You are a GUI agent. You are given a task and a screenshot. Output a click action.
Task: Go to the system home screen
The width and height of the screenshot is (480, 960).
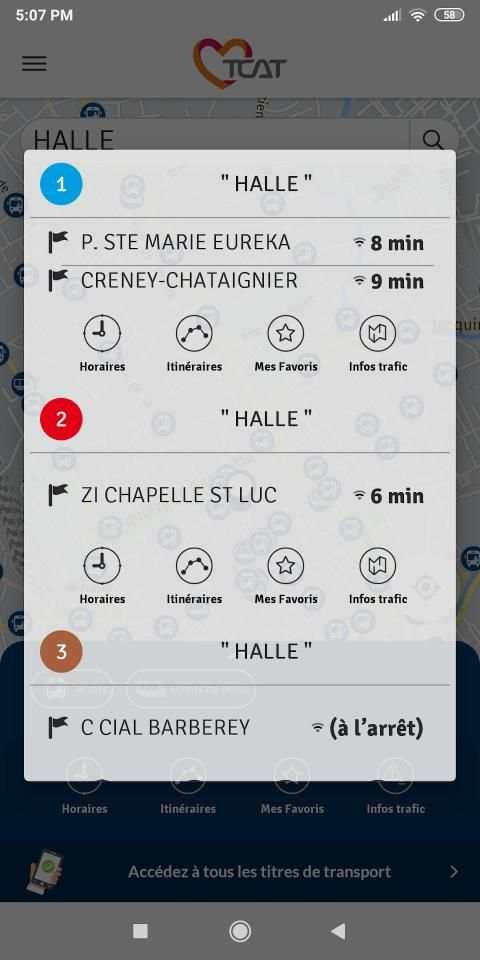240,931
